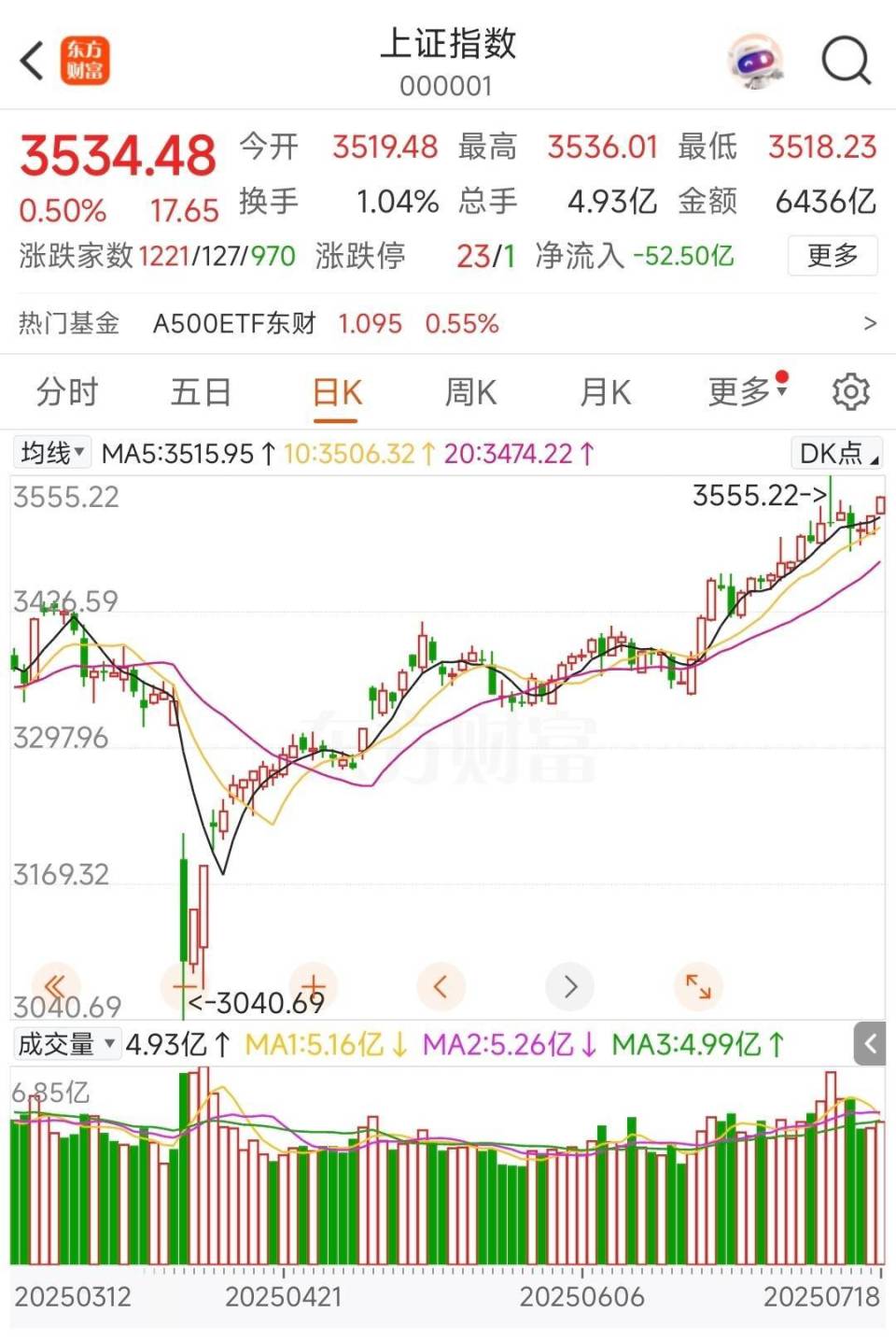Switch to the 周K chart tab
Image resolution: width=896 pixels, height=1341 pixels.
470,392
